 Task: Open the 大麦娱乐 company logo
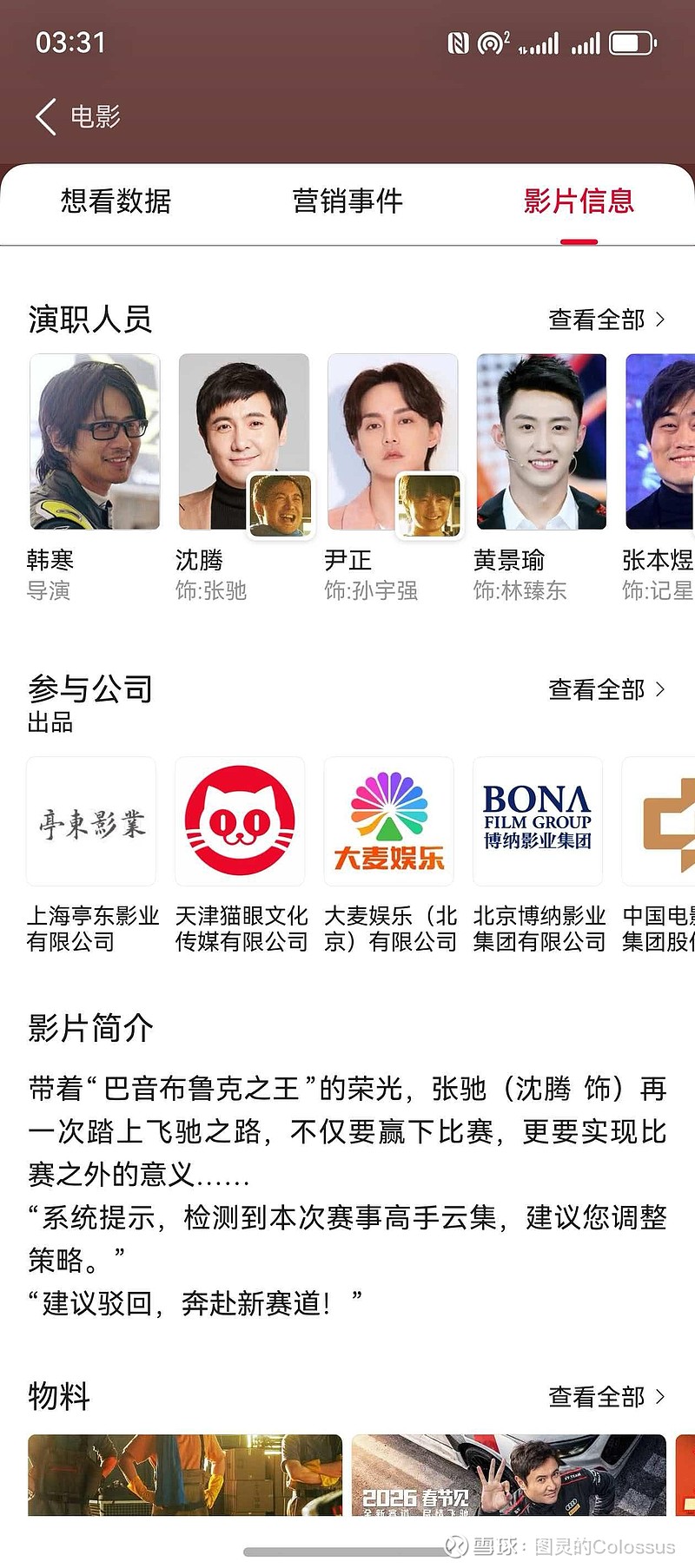coord(388,820)
